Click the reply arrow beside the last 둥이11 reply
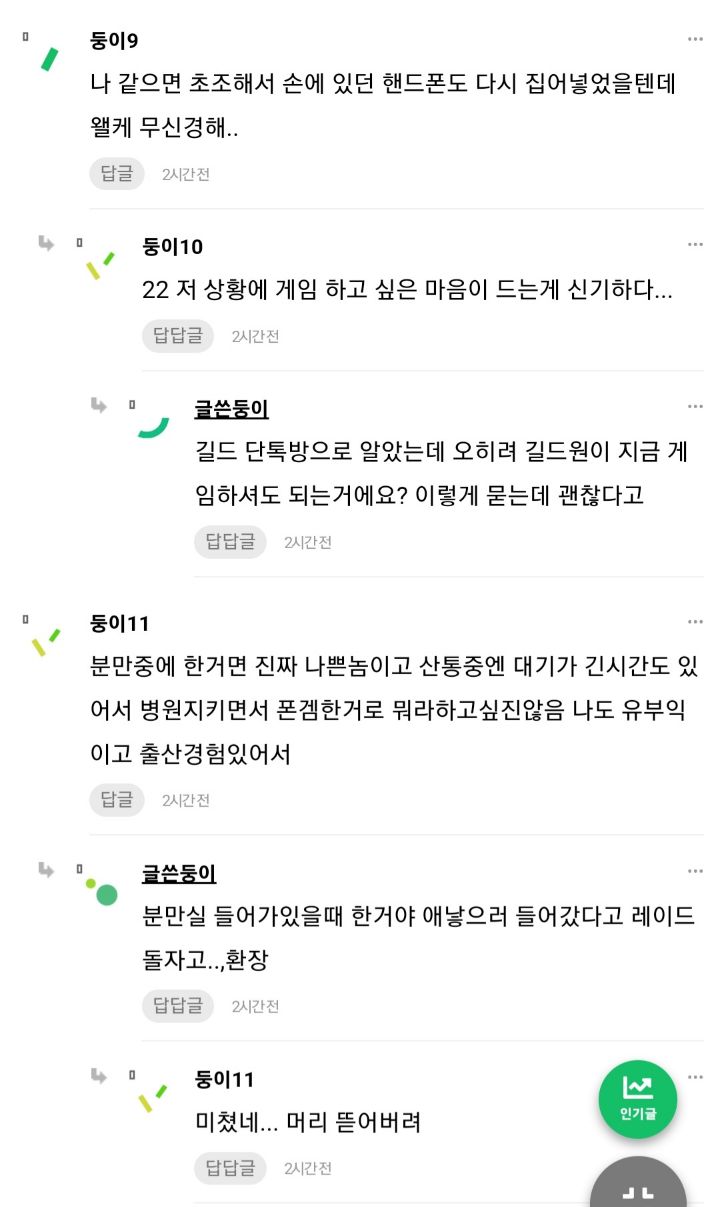720x1207 pixels. pos(96,1075)
